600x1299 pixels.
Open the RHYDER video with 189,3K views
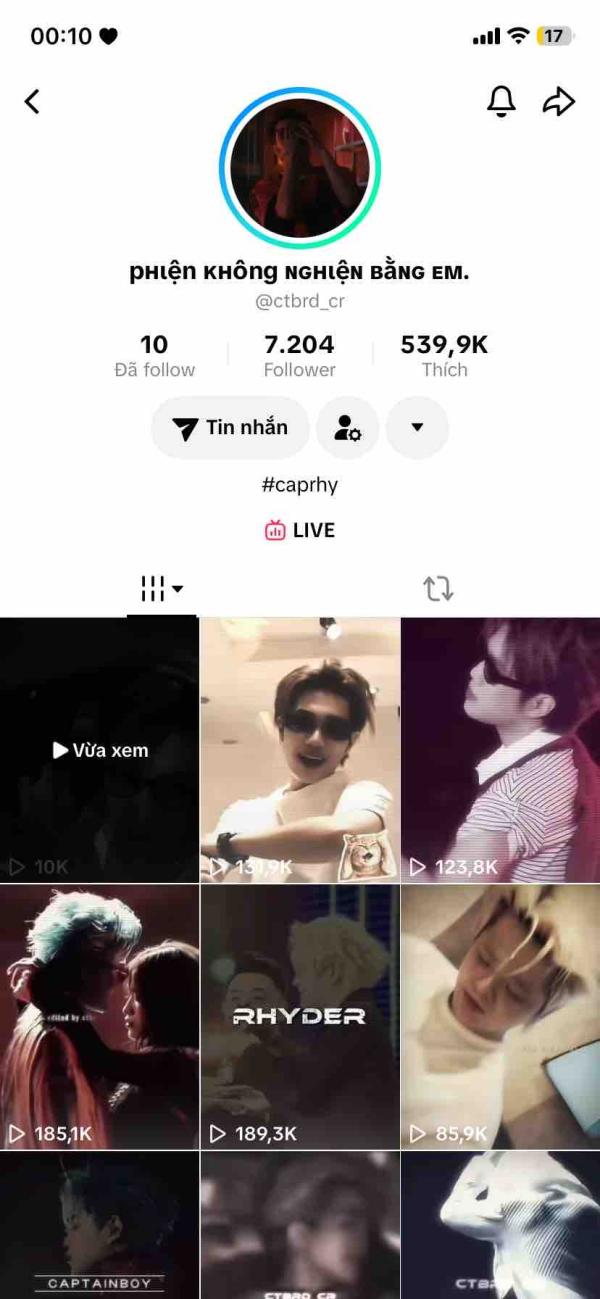(x=300, y=1017)
